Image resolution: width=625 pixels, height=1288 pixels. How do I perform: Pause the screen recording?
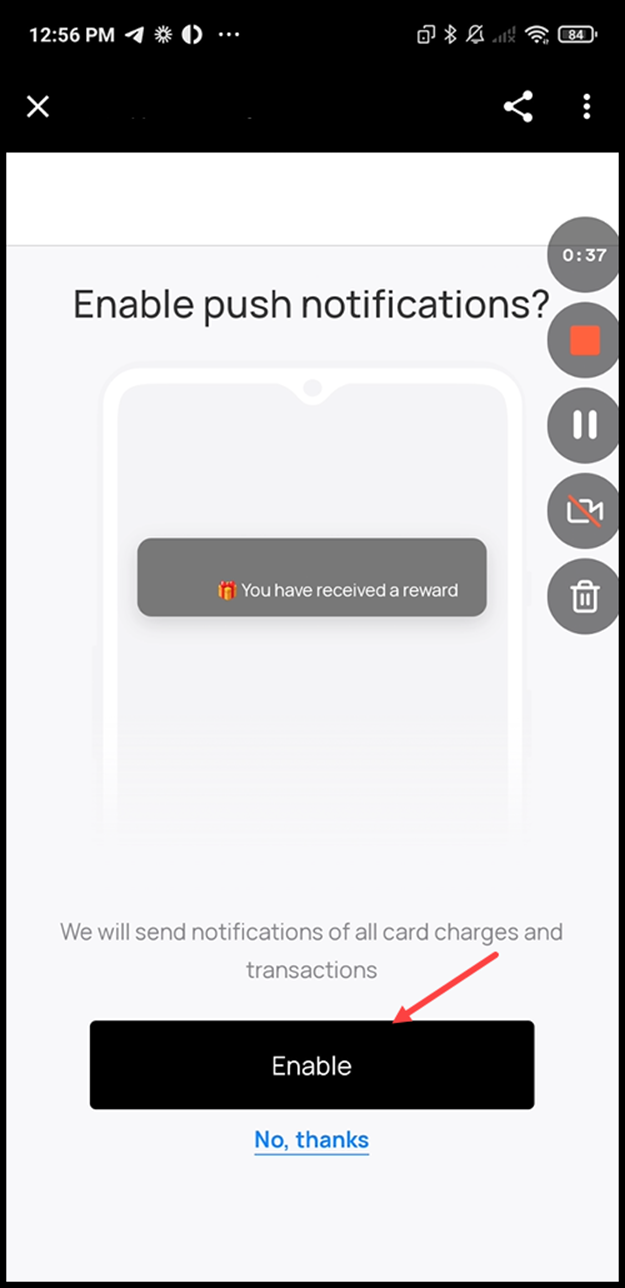[x=584, y=425]
